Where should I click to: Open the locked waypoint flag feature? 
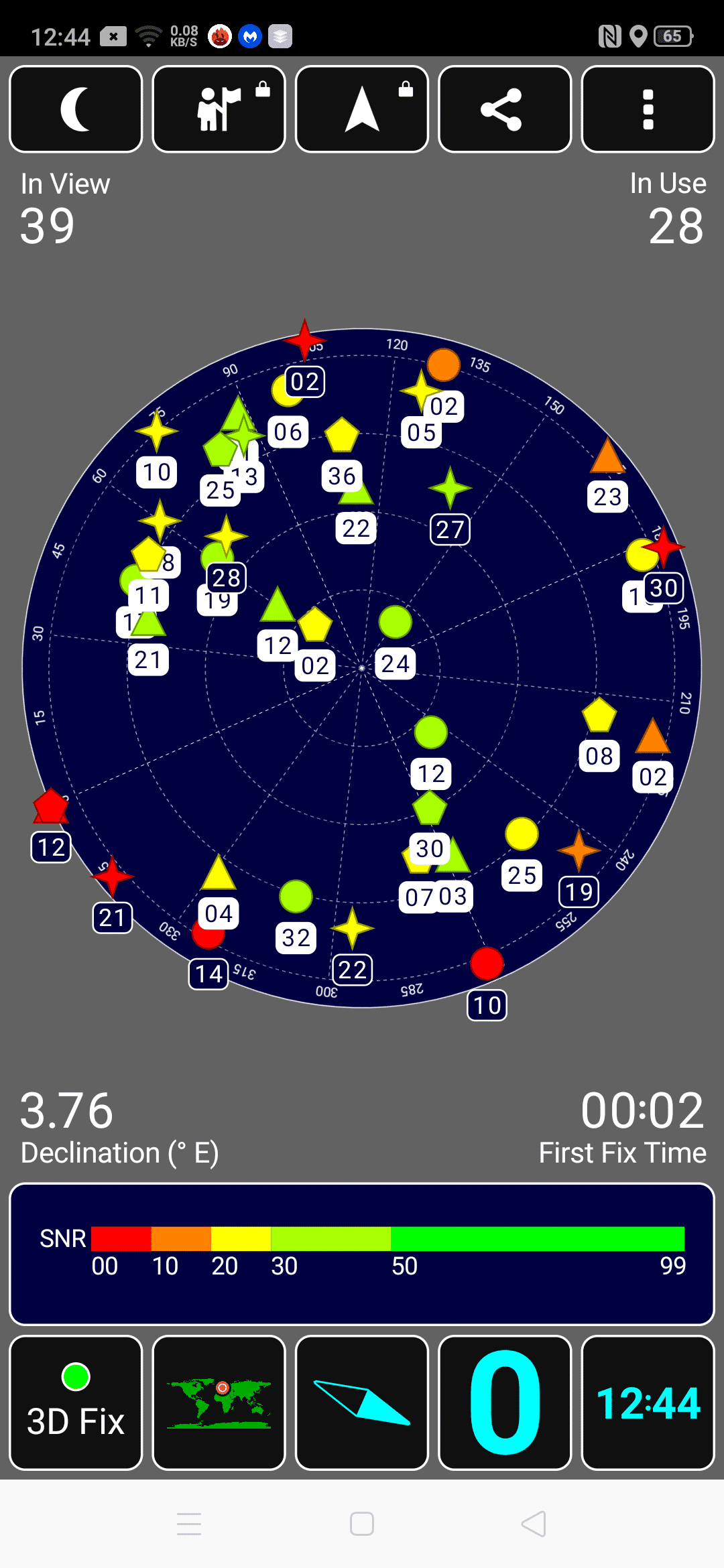(219, 109)
